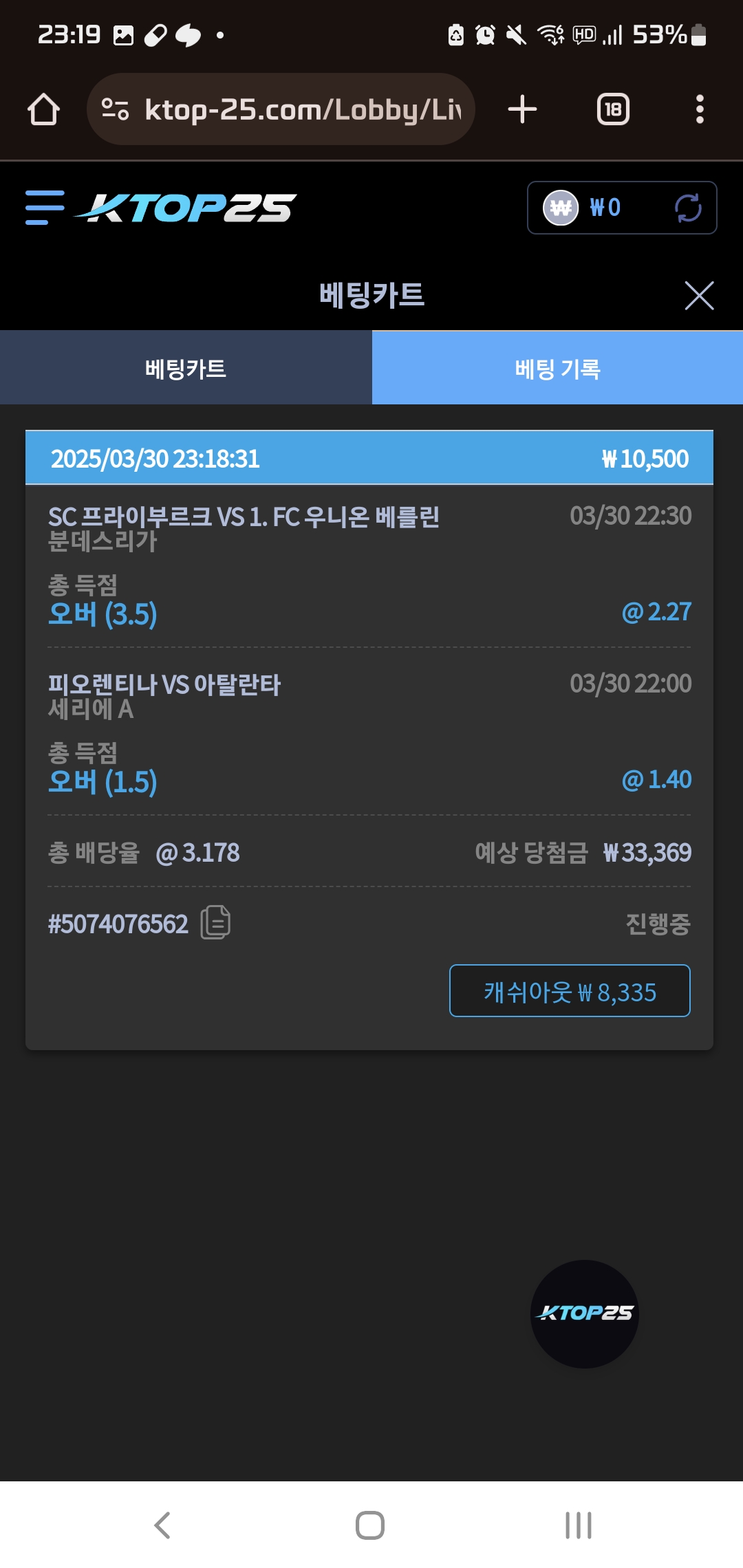
Task: Open a new browser tab
Action: [x=522, y=109]
